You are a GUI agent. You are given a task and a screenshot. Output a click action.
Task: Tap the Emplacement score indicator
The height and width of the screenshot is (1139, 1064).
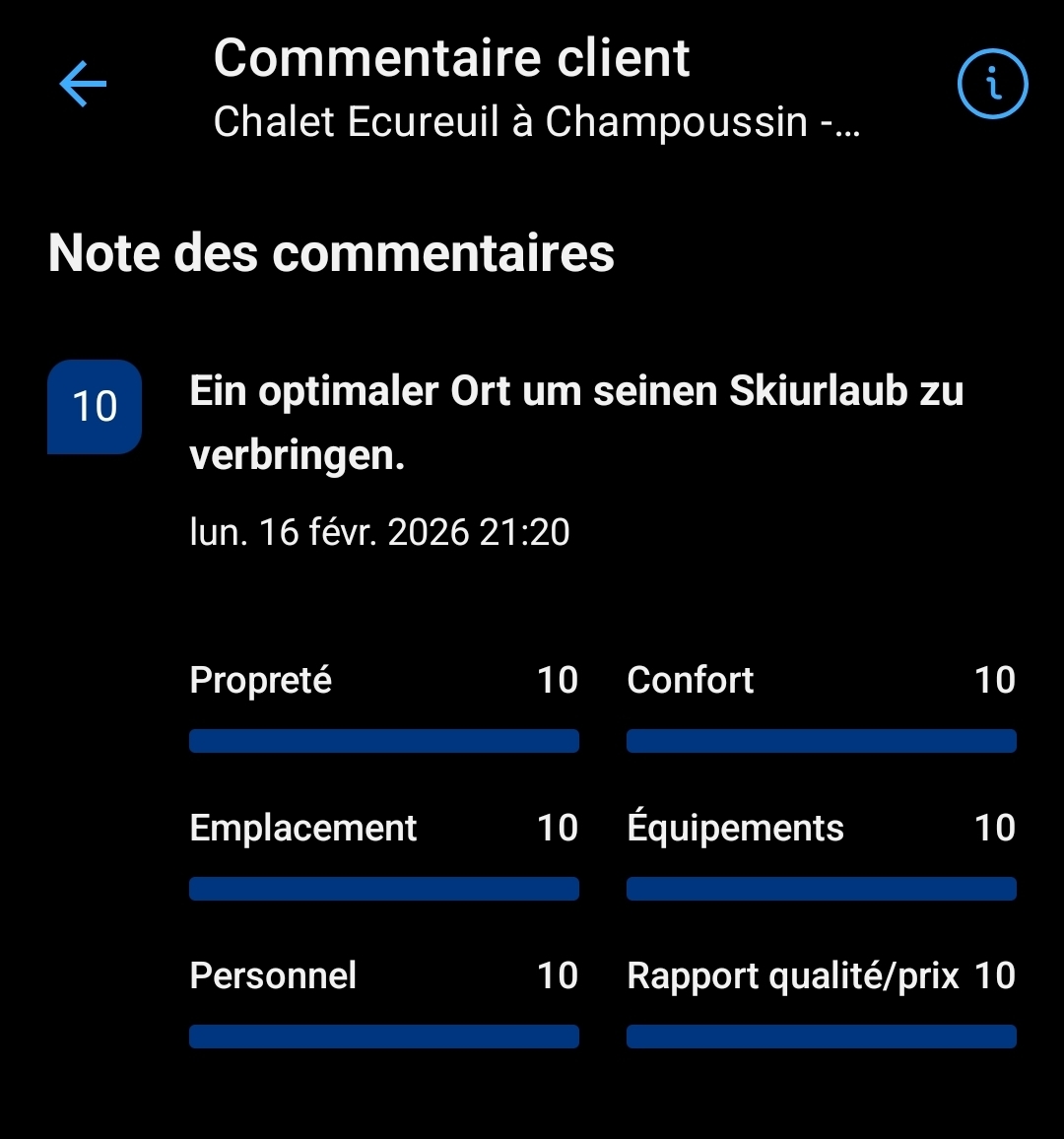tap(557, 828)
